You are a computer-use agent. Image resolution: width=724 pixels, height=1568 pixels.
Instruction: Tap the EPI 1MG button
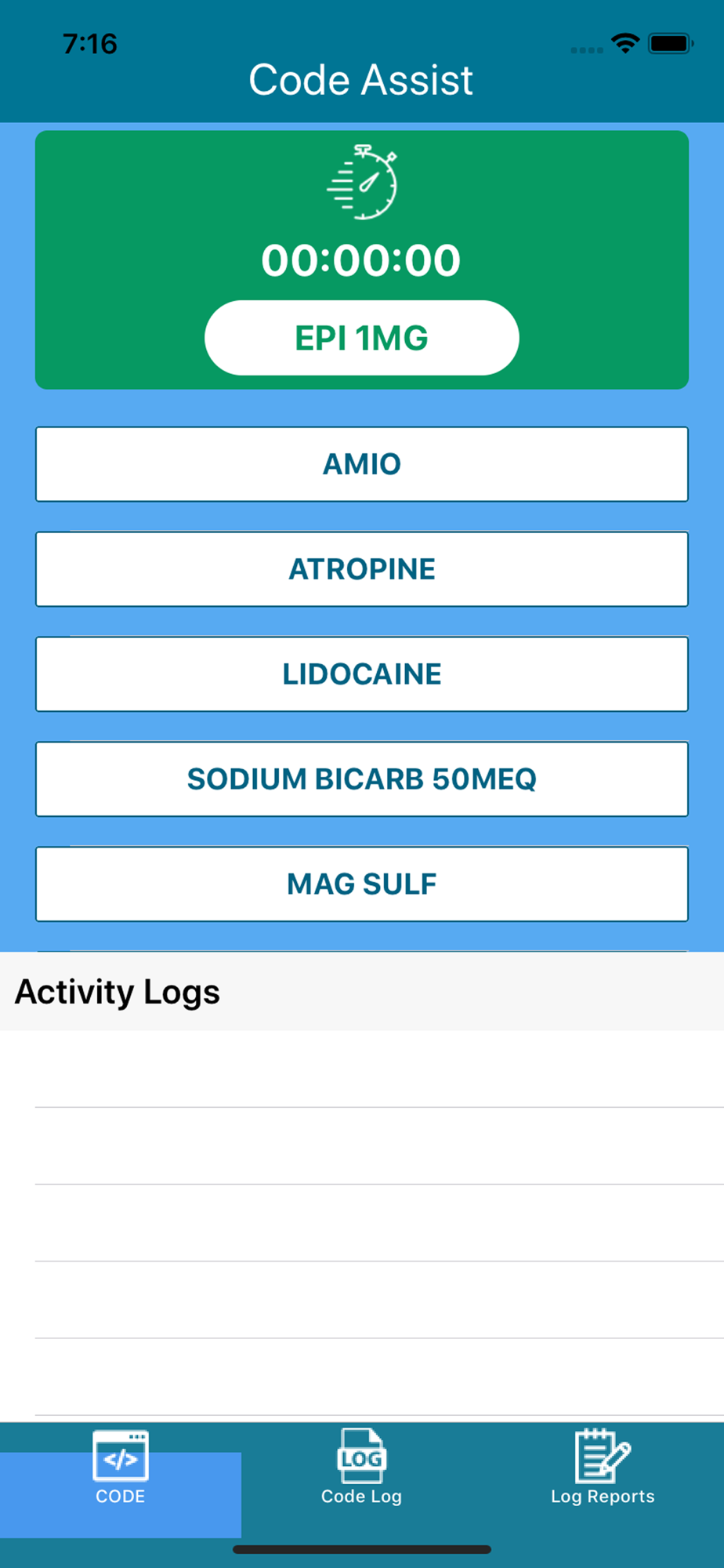(361, 338)
